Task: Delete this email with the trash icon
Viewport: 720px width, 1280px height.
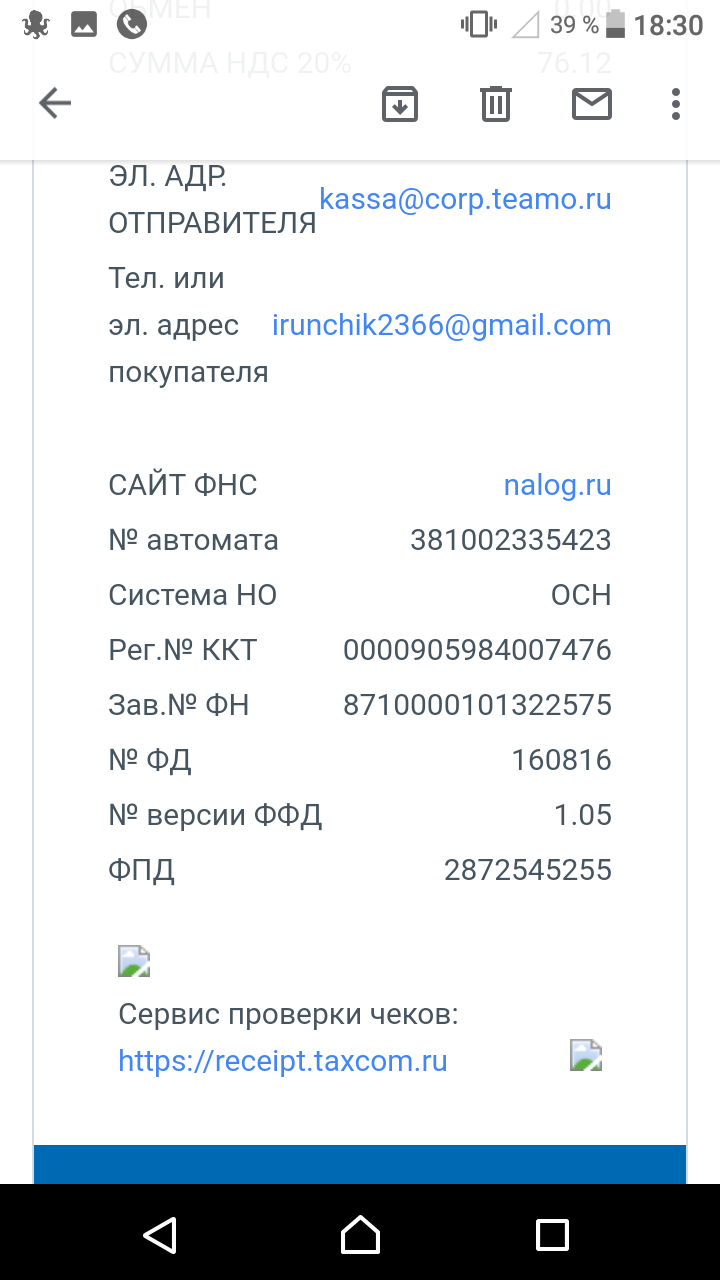Action: pyautogui.click(x=496, y=103)
